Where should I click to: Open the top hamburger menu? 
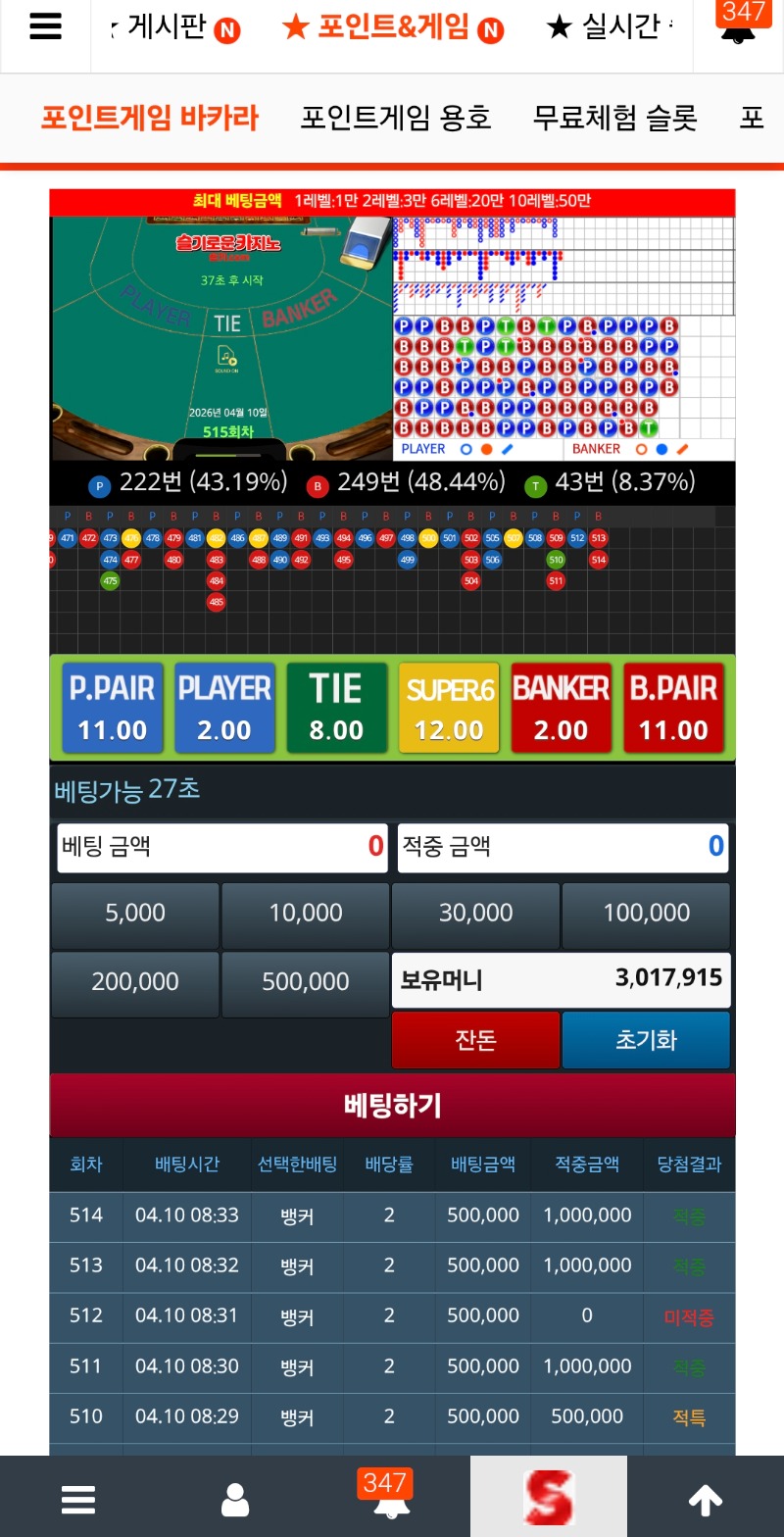coord(45,27)
